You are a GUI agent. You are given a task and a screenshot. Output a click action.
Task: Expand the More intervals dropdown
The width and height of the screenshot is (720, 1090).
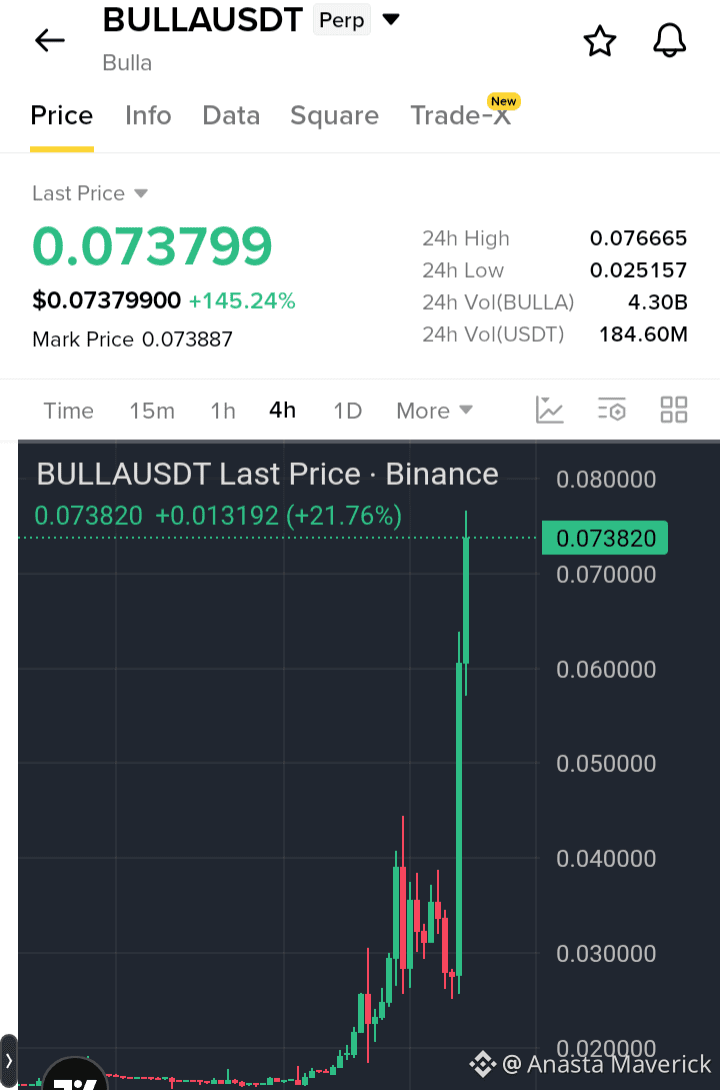[434, 411]
